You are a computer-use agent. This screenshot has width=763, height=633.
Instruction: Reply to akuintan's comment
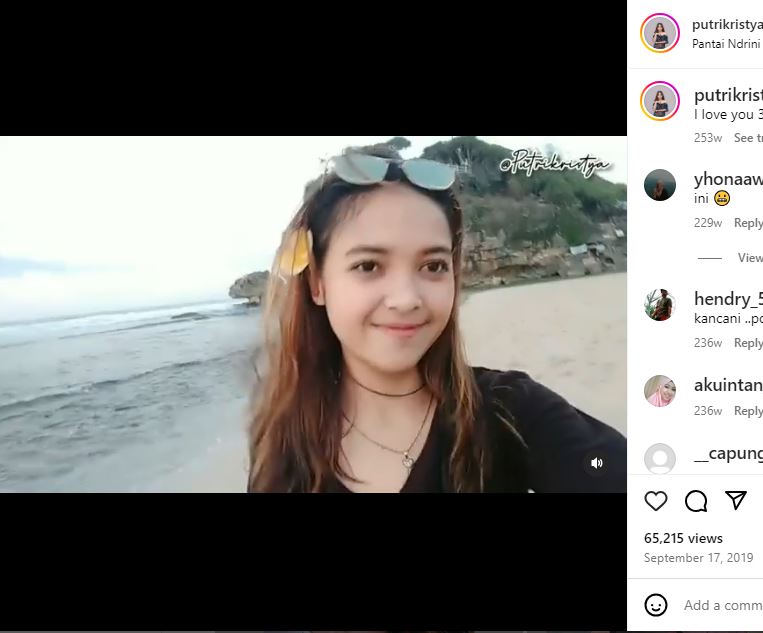click(x=748, y=411)
